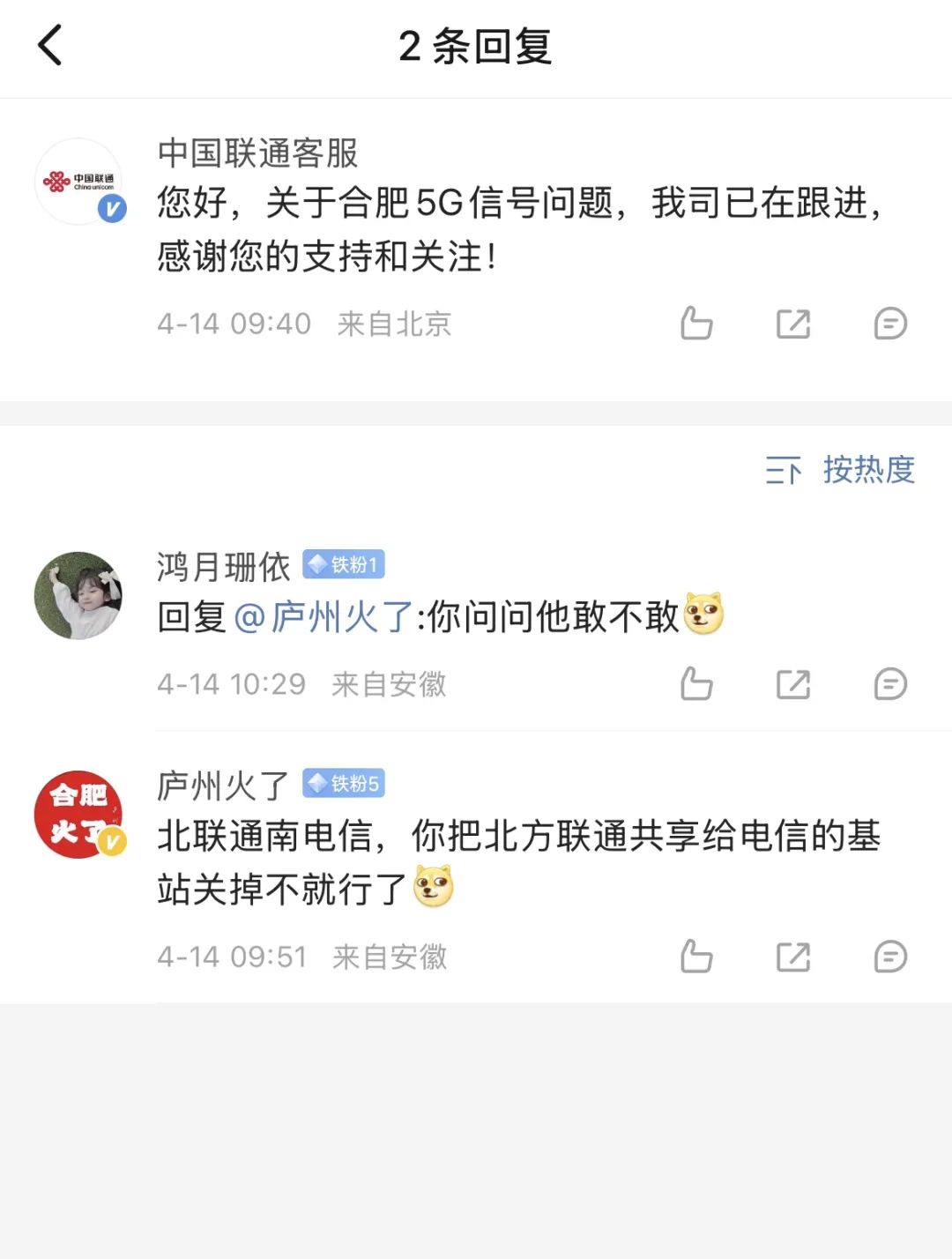The height and width of the screenshot is (1259, 952).
Task: Like the 中国联通客服 comment
Action: (696, 324)
